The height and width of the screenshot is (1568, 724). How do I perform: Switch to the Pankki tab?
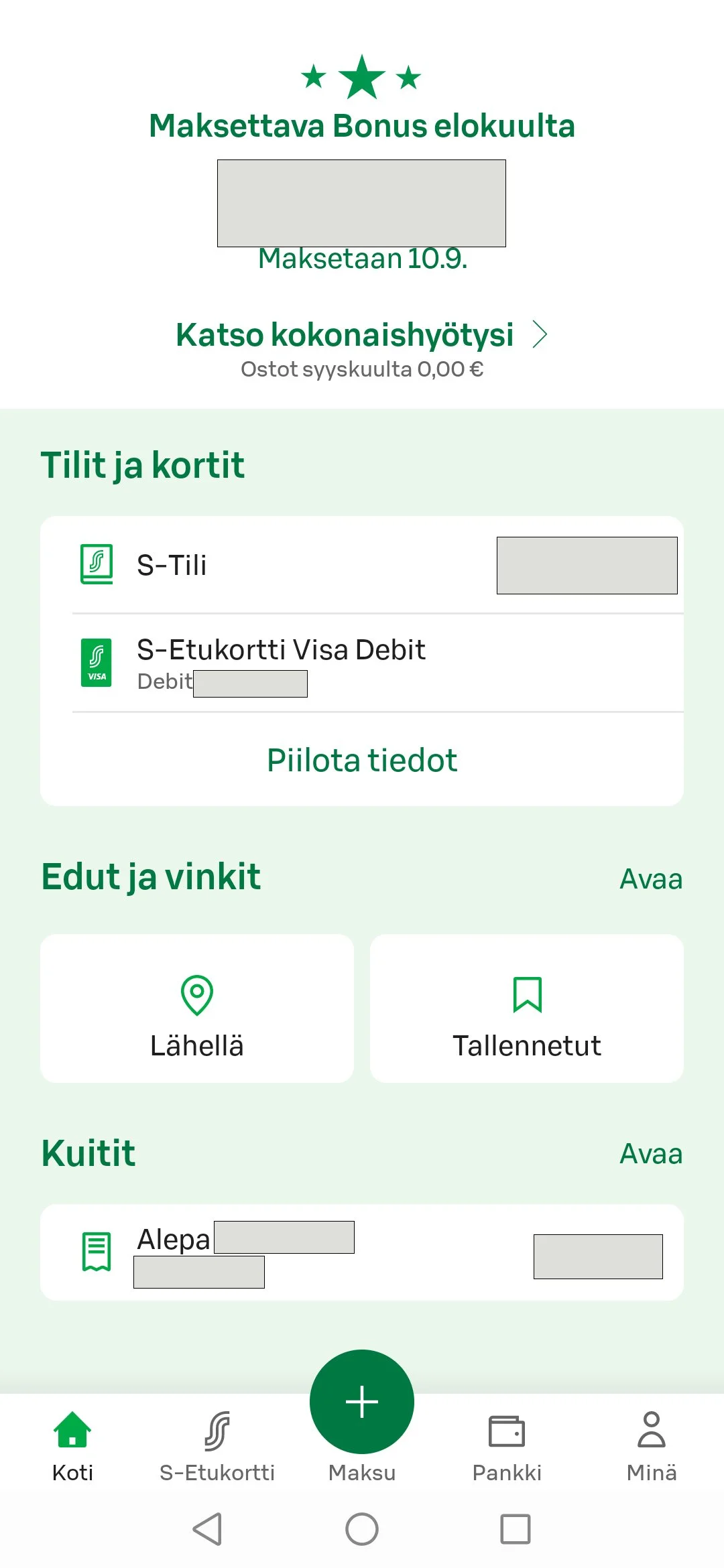[x=507, y=1446]
